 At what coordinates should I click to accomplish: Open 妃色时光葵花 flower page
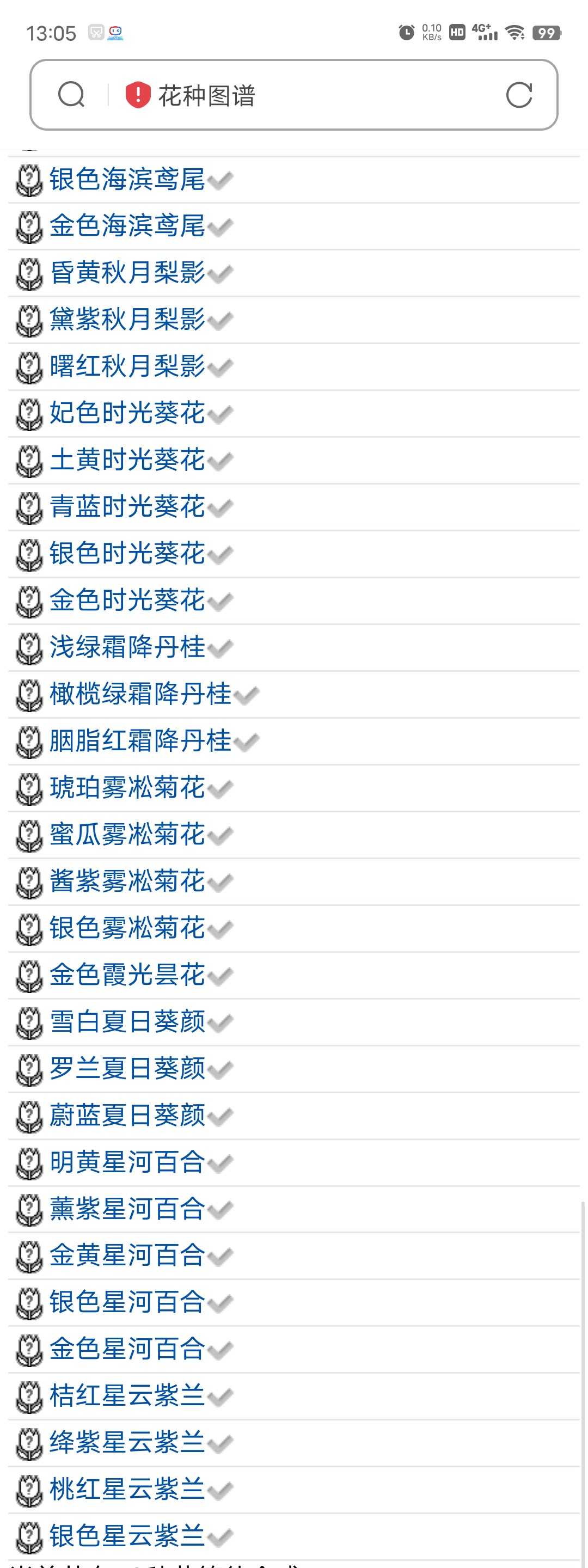tap(127, 413)
